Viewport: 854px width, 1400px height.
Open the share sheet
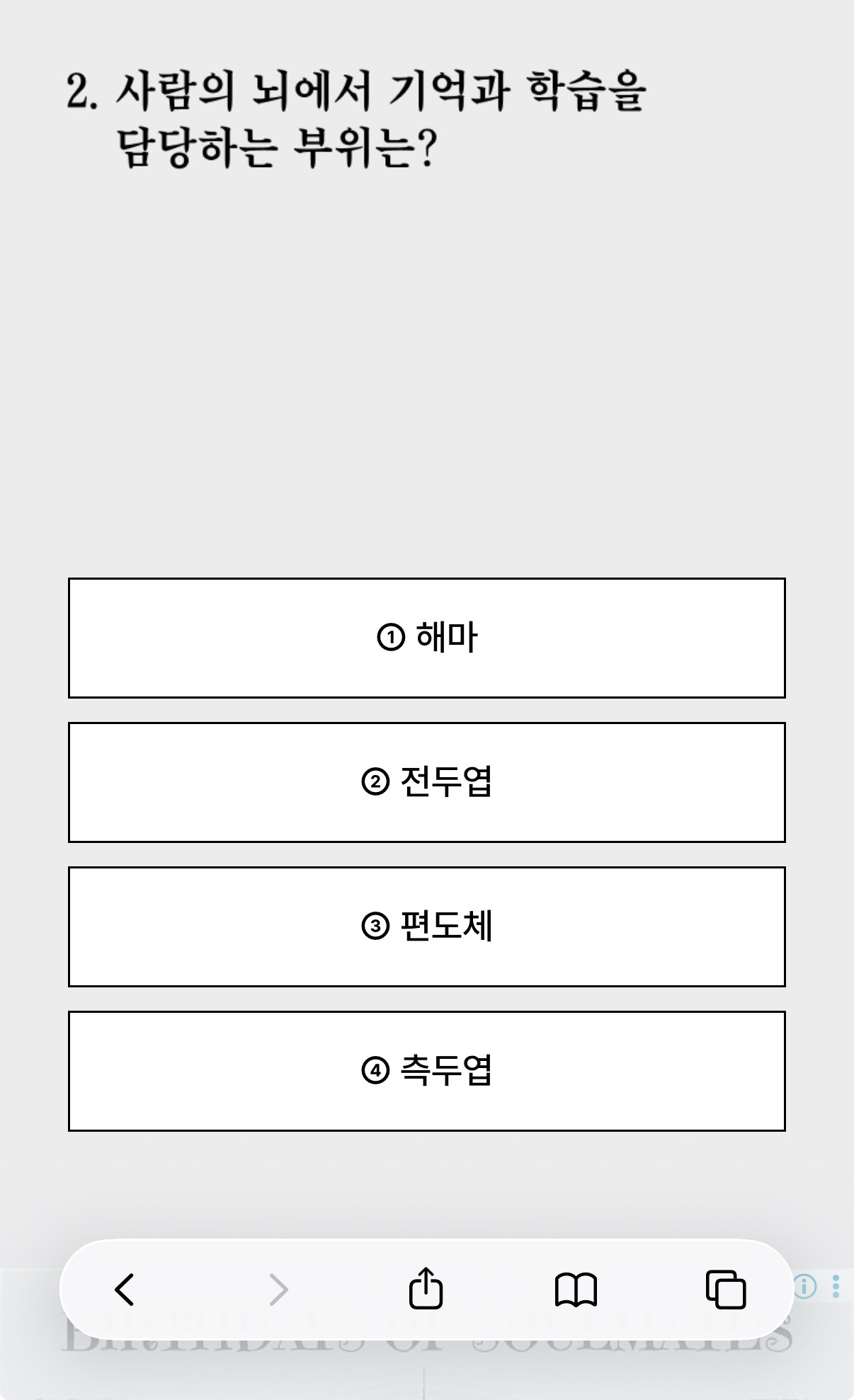click(426, 1289)
